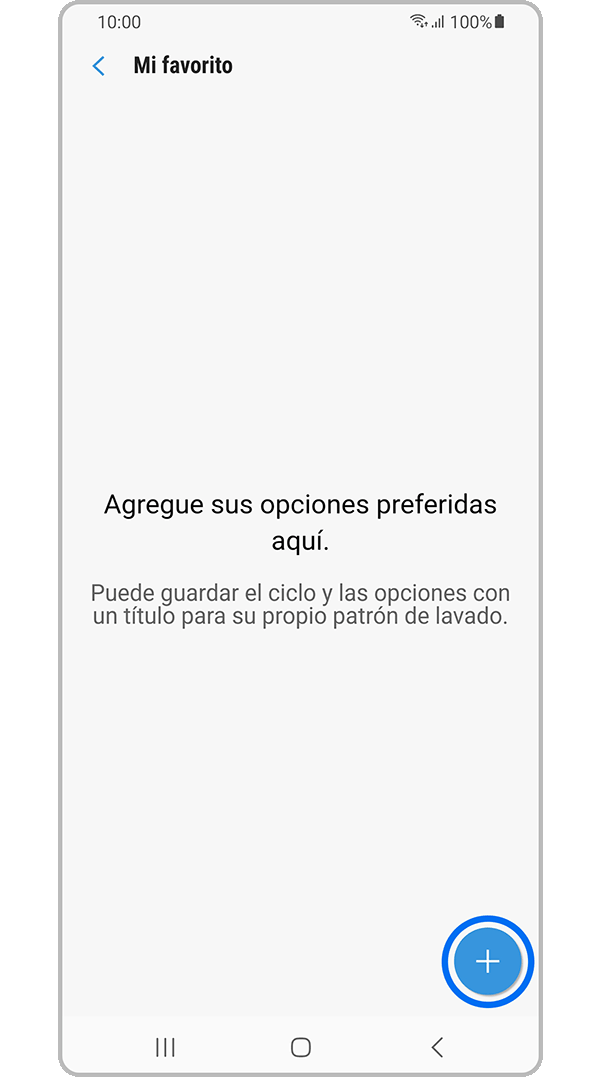Open recent apps from navigation bar
Viewport: 600px width, 1077px height.
pyautogui.click(x=165, y=1047)
